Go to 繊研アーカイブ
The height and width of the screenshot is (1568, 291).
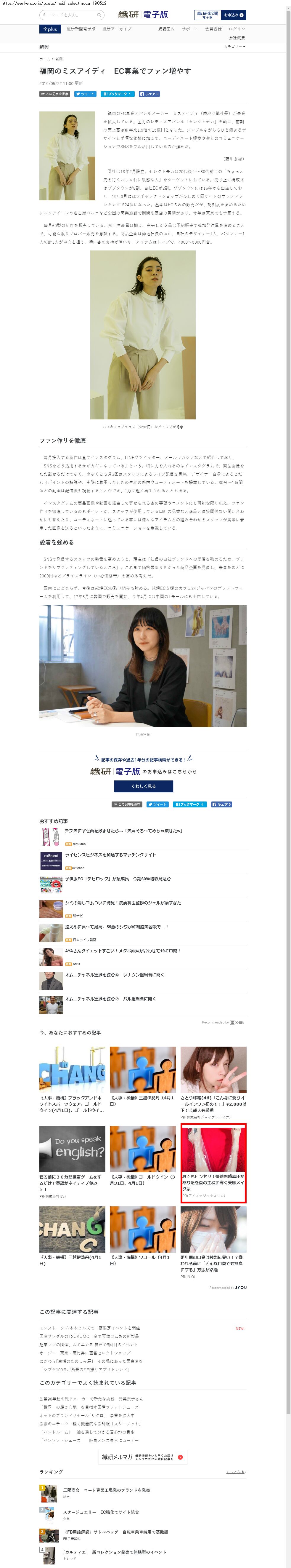tap(116, 29)
